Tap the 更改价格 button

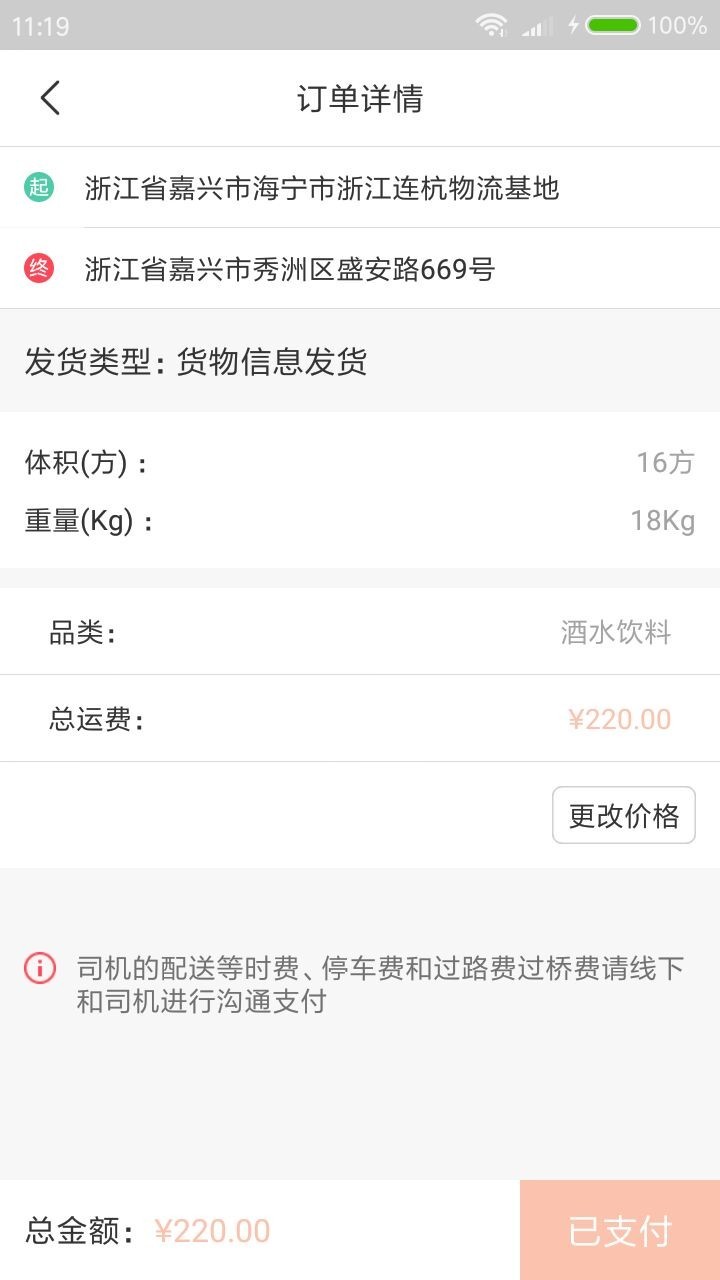[624, 815]
